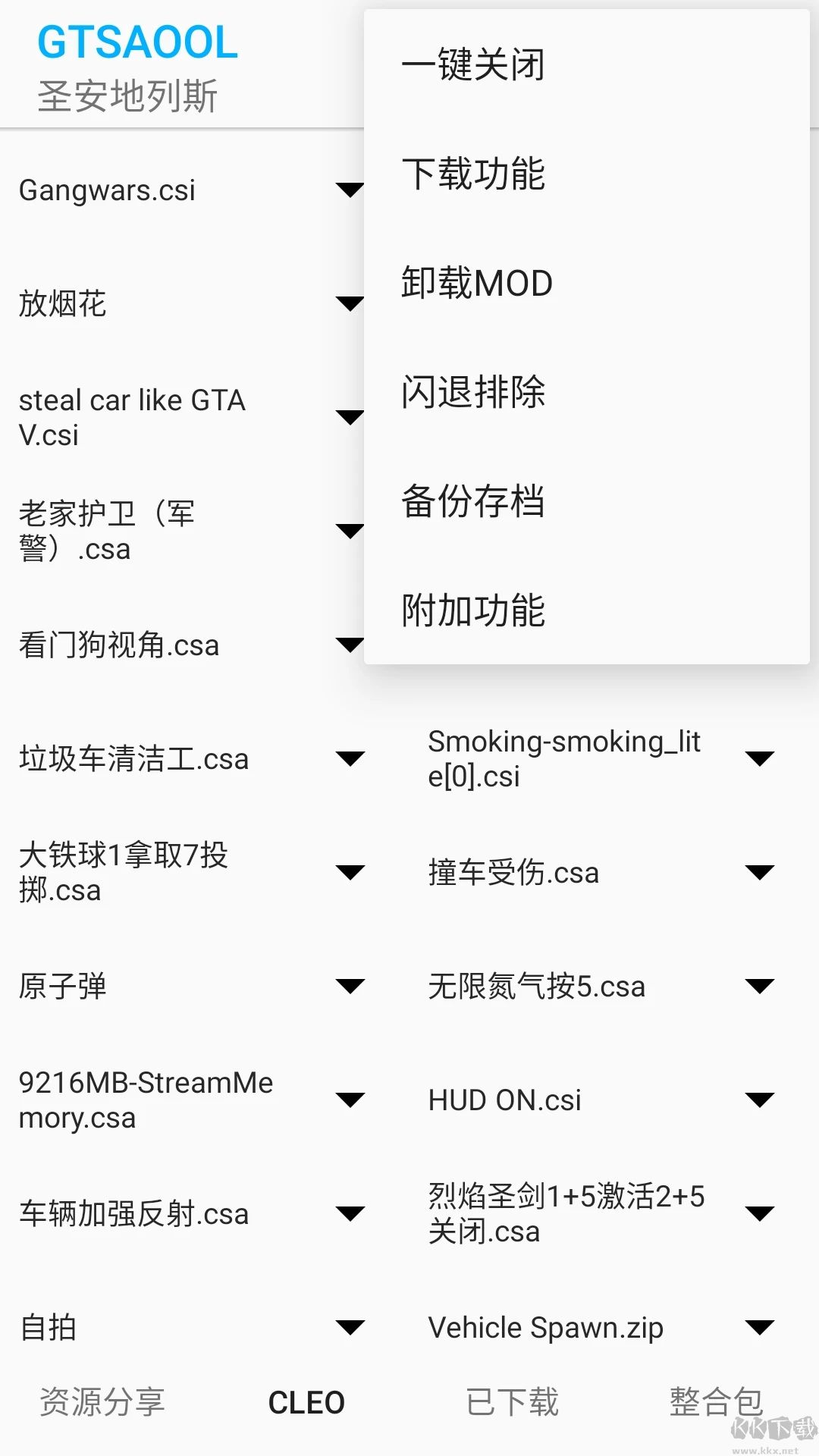This screenshot has width=819, height=1456.
Task: Open the 整合包 tab
Action: click(x=716, y=1402)
